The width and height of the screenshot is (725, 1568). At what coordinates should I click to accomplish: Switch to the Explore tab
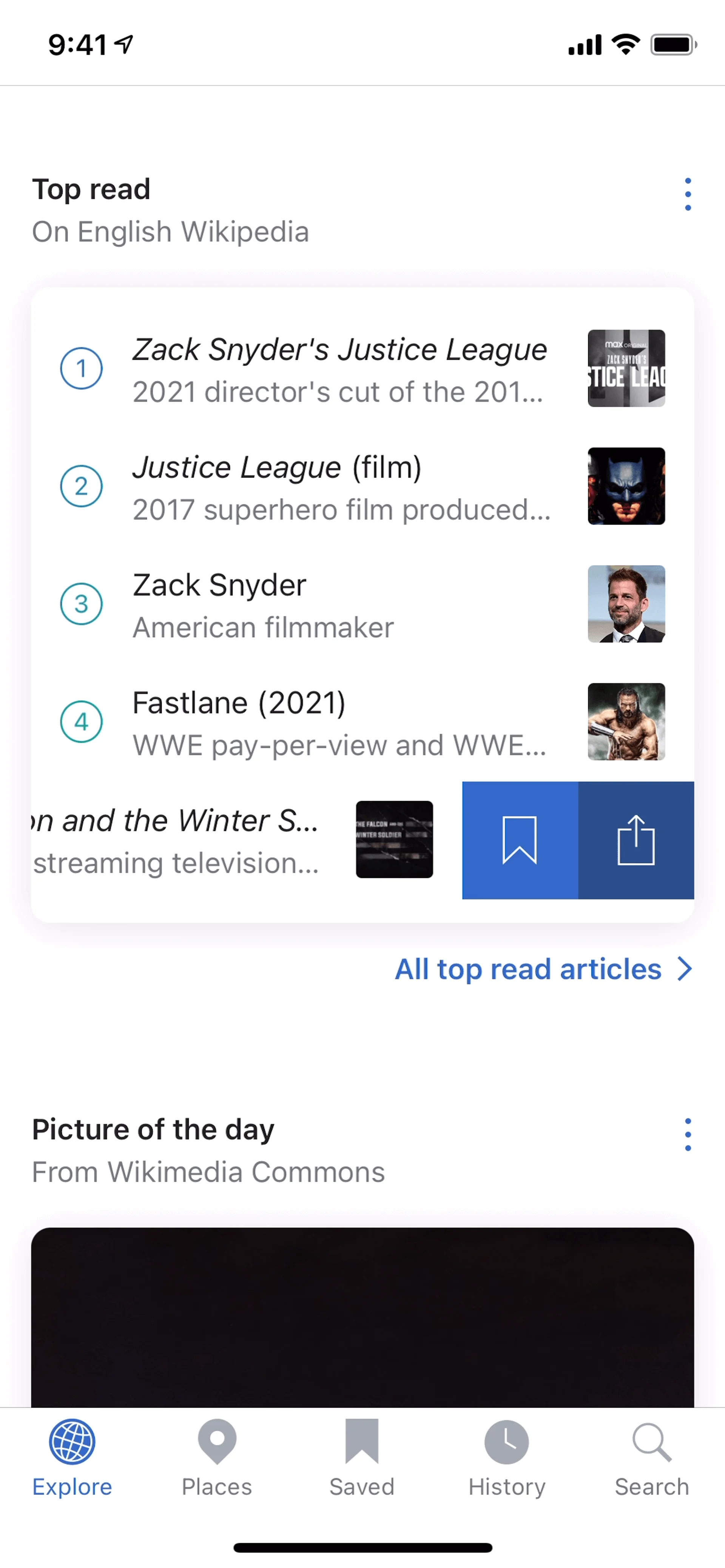tap(72, 1459)
